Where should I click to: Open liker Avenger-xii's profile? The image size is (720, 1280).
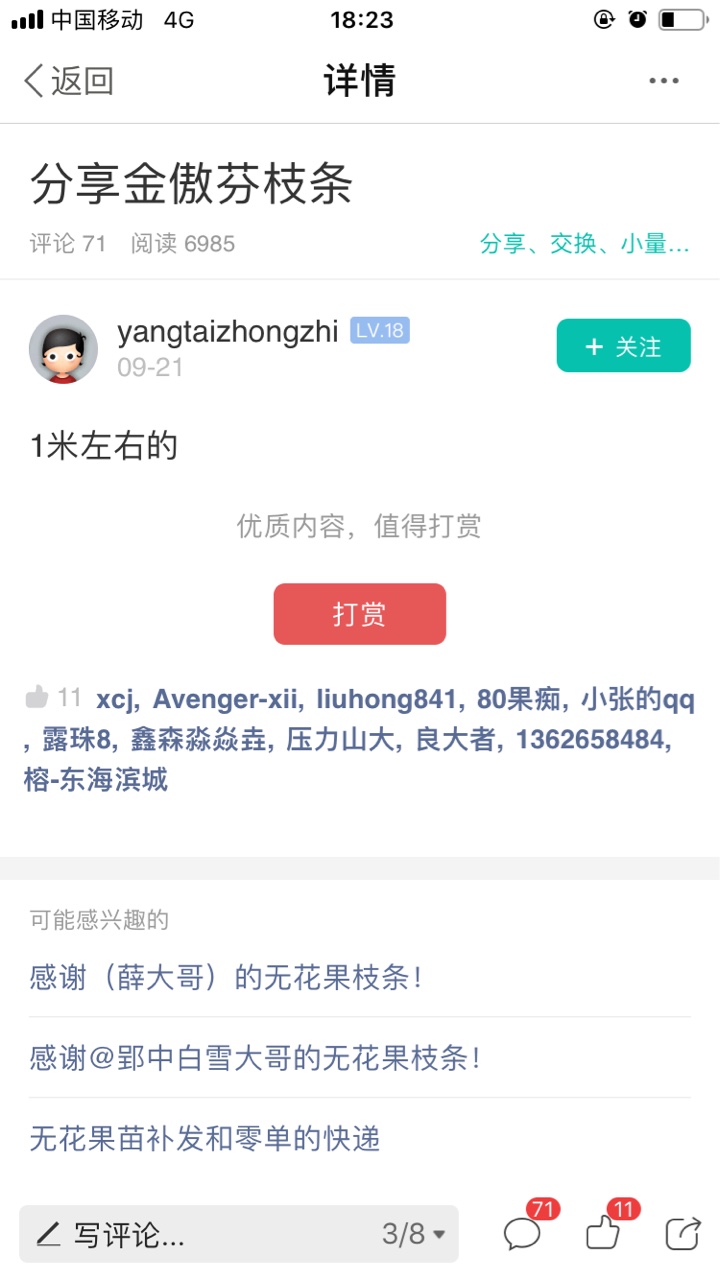[225, 700]
